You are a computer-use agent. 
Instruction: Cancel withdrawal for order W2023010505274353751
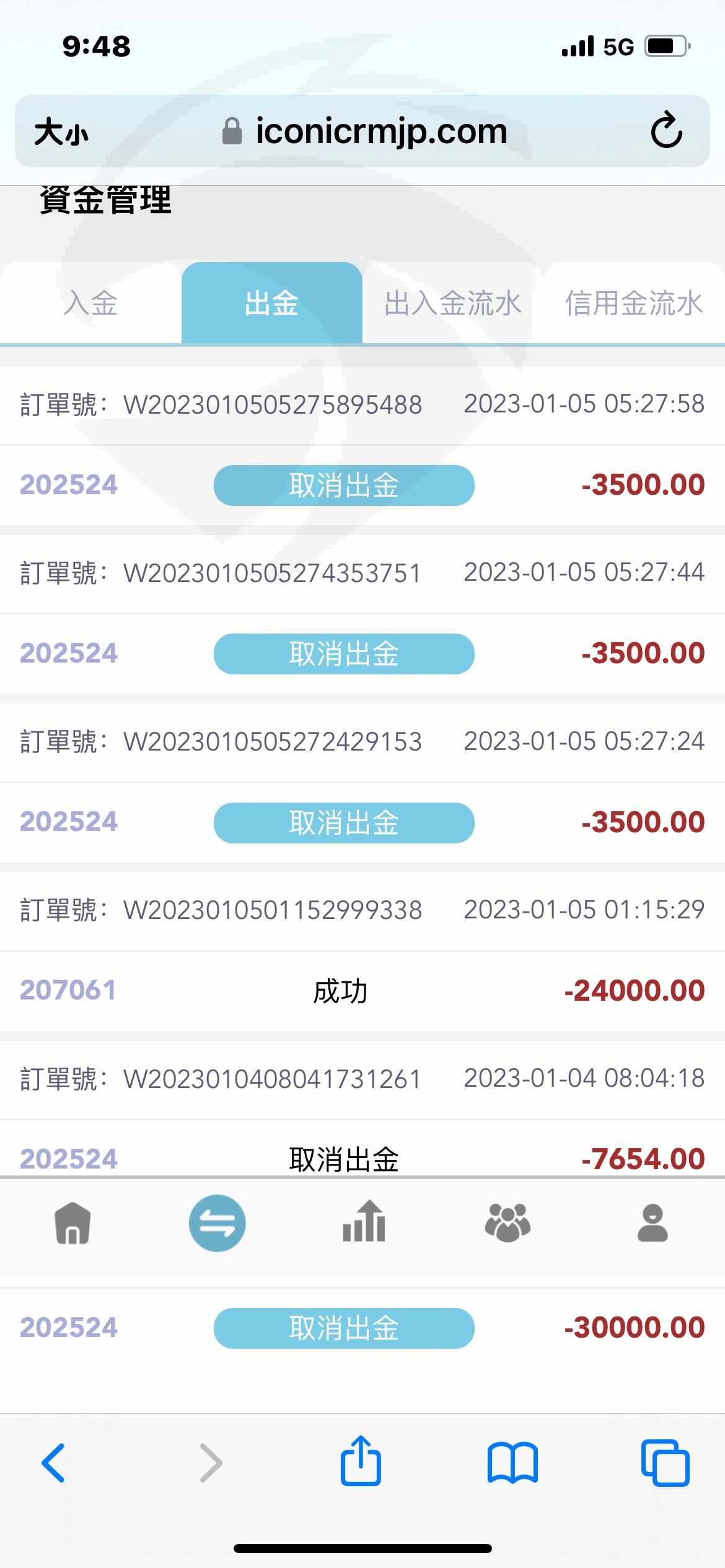(x=344, y=654)
